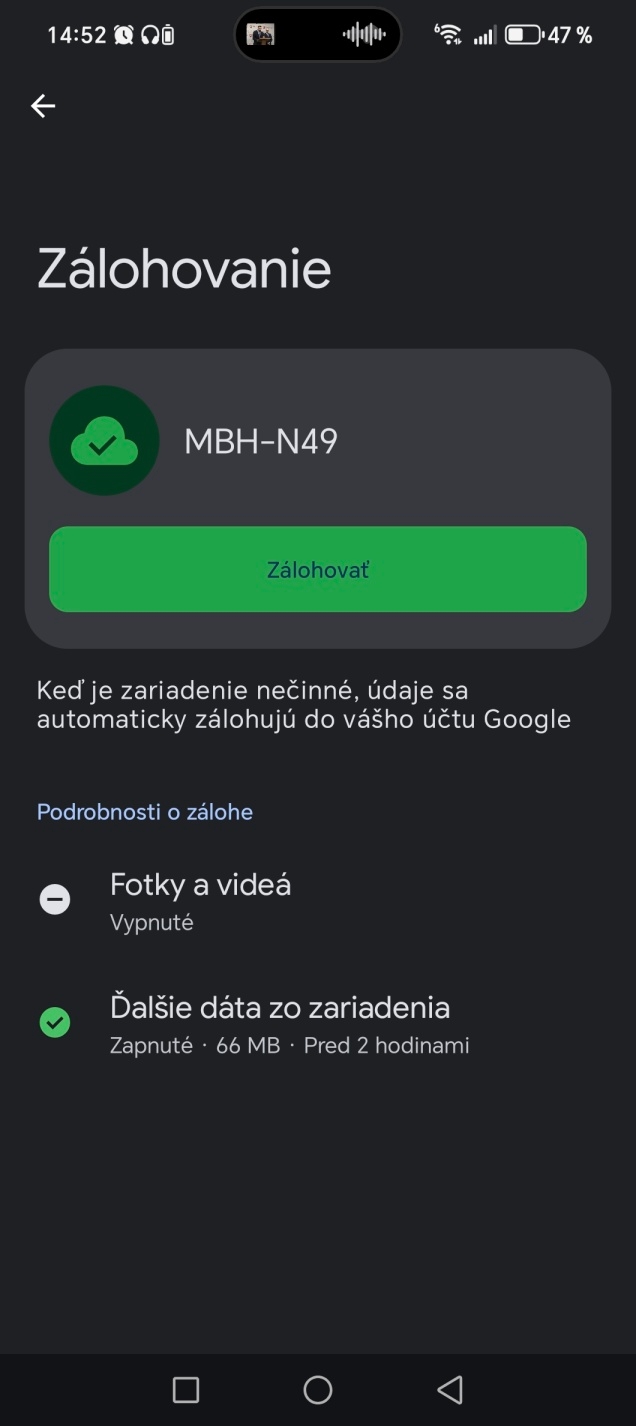This screenshot has width=636, height=1426.
Task: Open recent apps from the navigation bar
Action: (x=186, y=1389)
